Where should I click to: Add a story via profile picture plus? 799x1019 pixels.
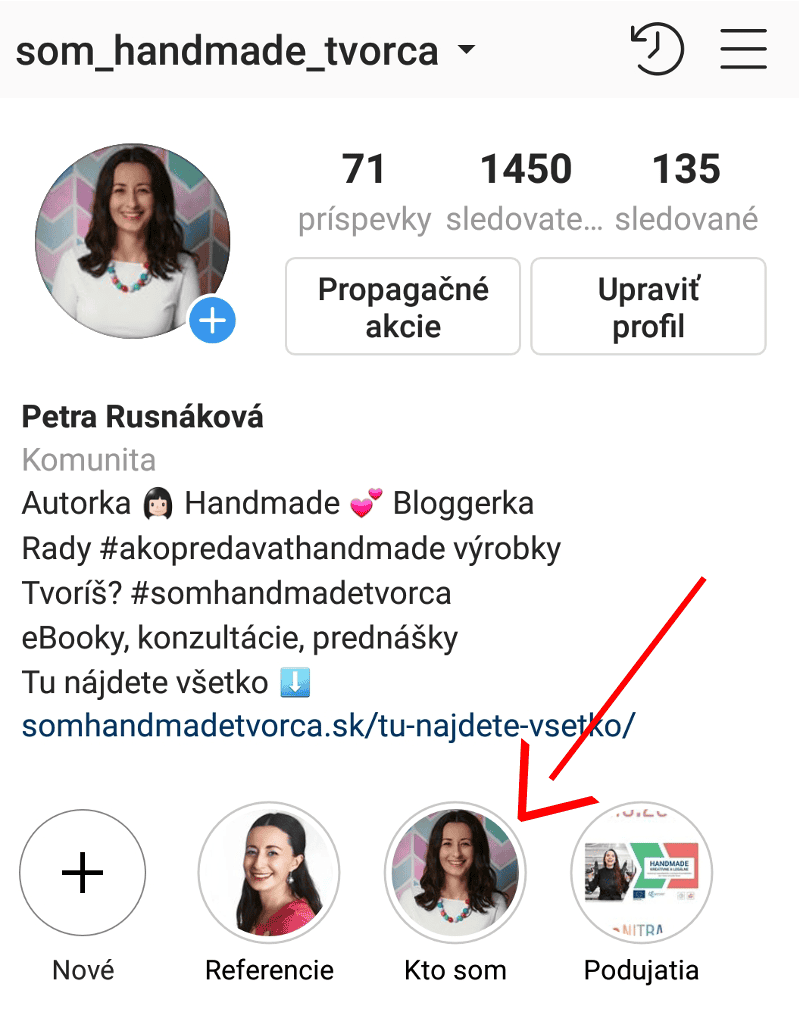[x=212, y=321]
